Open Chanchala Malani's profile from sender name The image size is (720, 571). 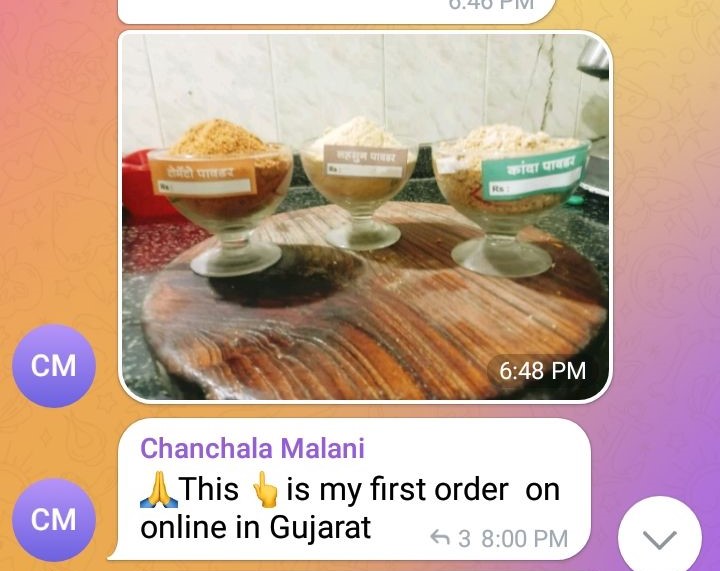point(252,448)
